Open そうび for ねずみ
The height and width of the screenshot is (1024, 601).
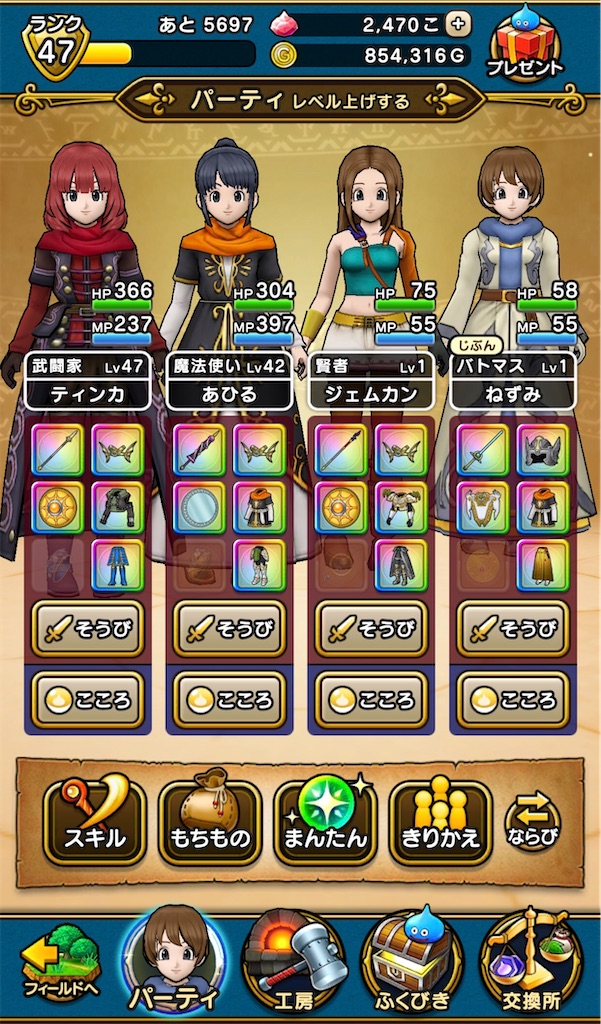[513, 629]
